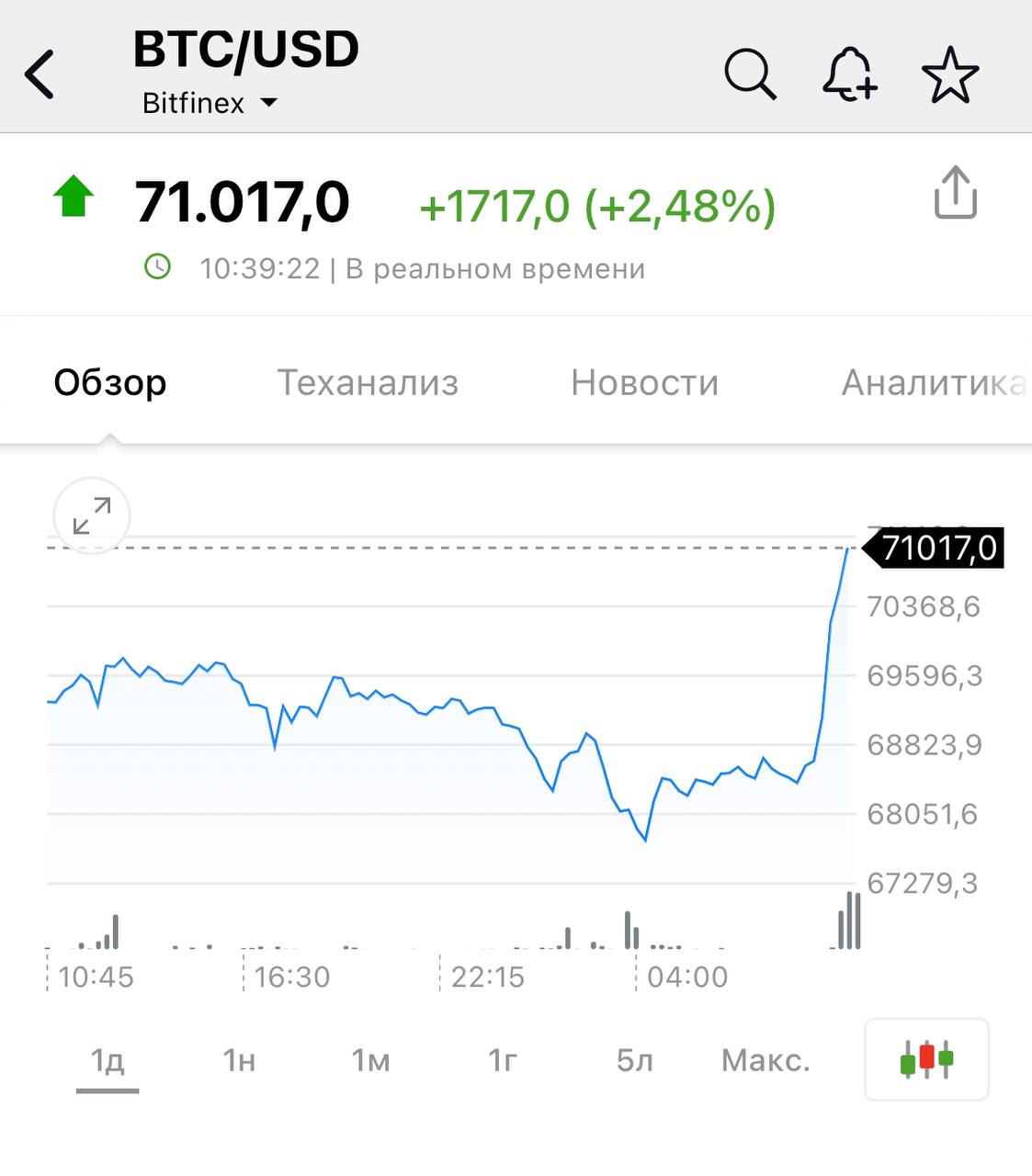
Task: Select the Обзор tab
Action: click(110, 382)
